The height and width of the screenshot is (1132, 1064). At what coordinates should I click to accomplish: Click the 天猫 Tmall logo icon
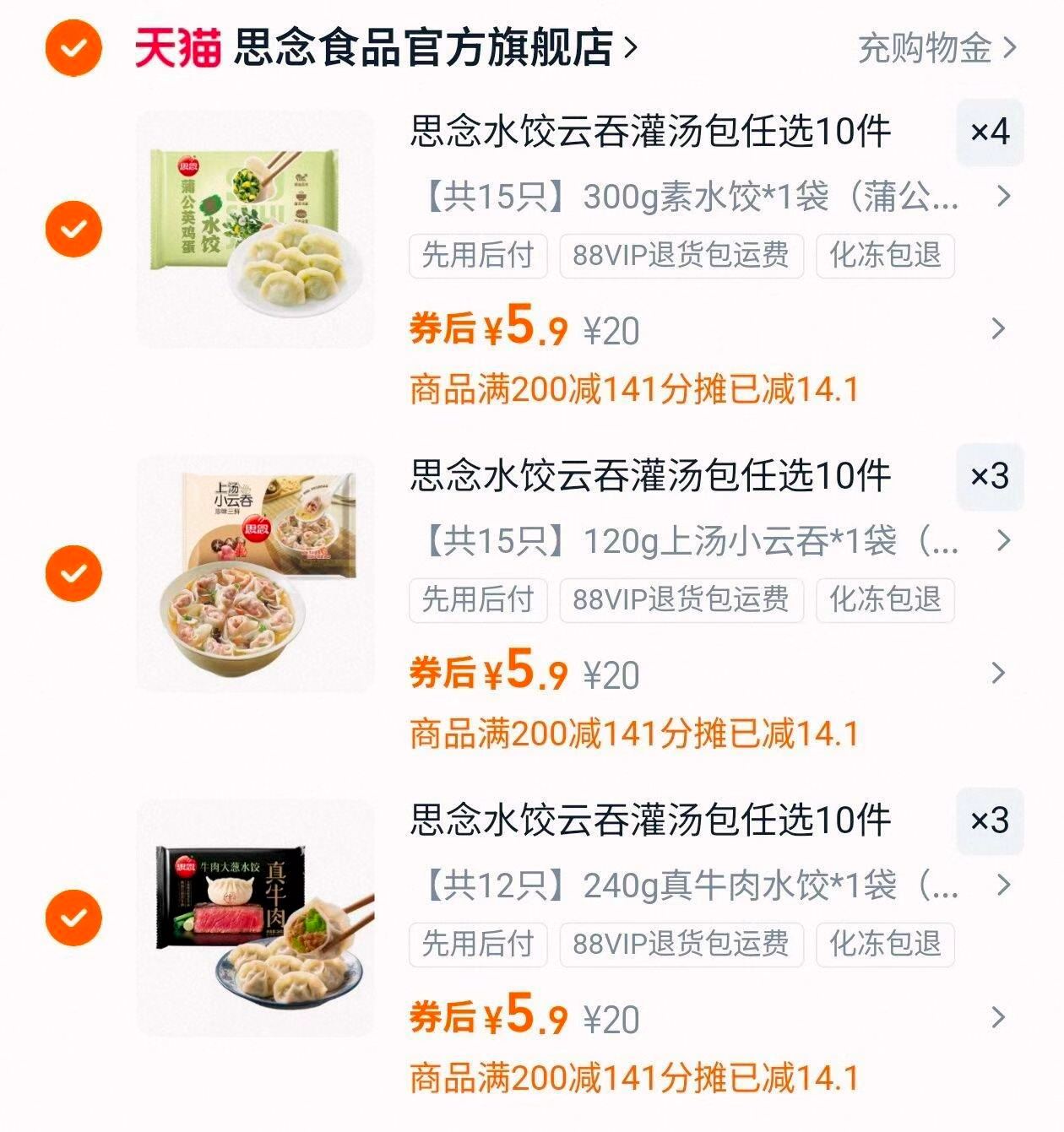(178, 49)
